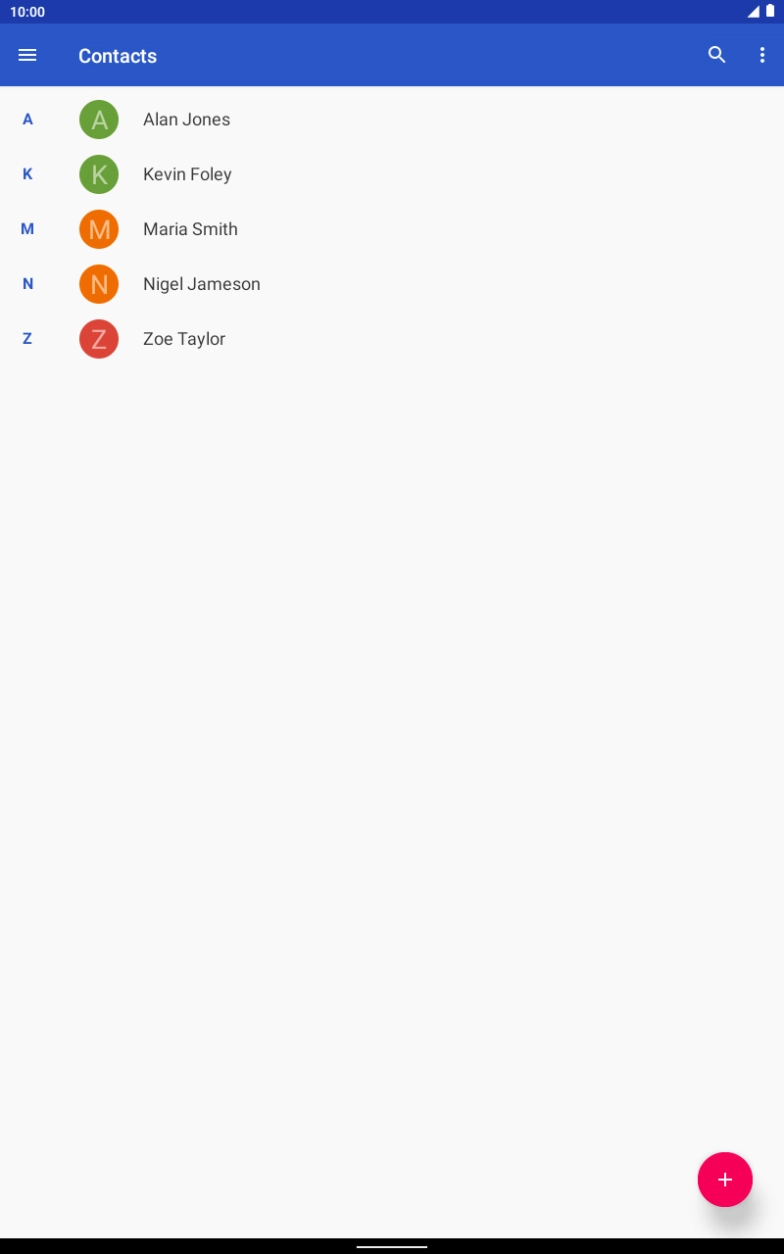Click Kevin Foley's avatar icon
The width and height of the screenshot is (784, 1254).
pyautogui.click(x=98, y=173)
